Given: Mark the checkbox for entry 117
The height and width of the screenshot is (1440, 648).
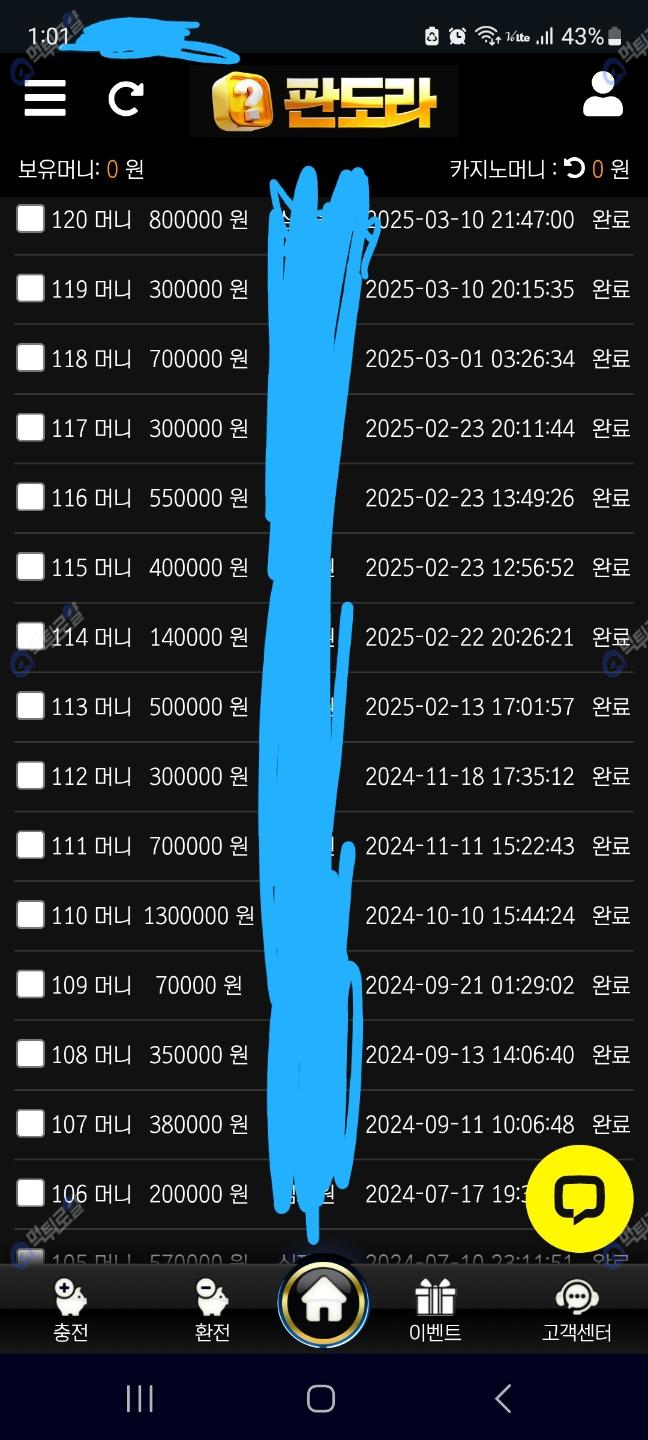Looking at the screenshot, I should (x=30, y=427).
